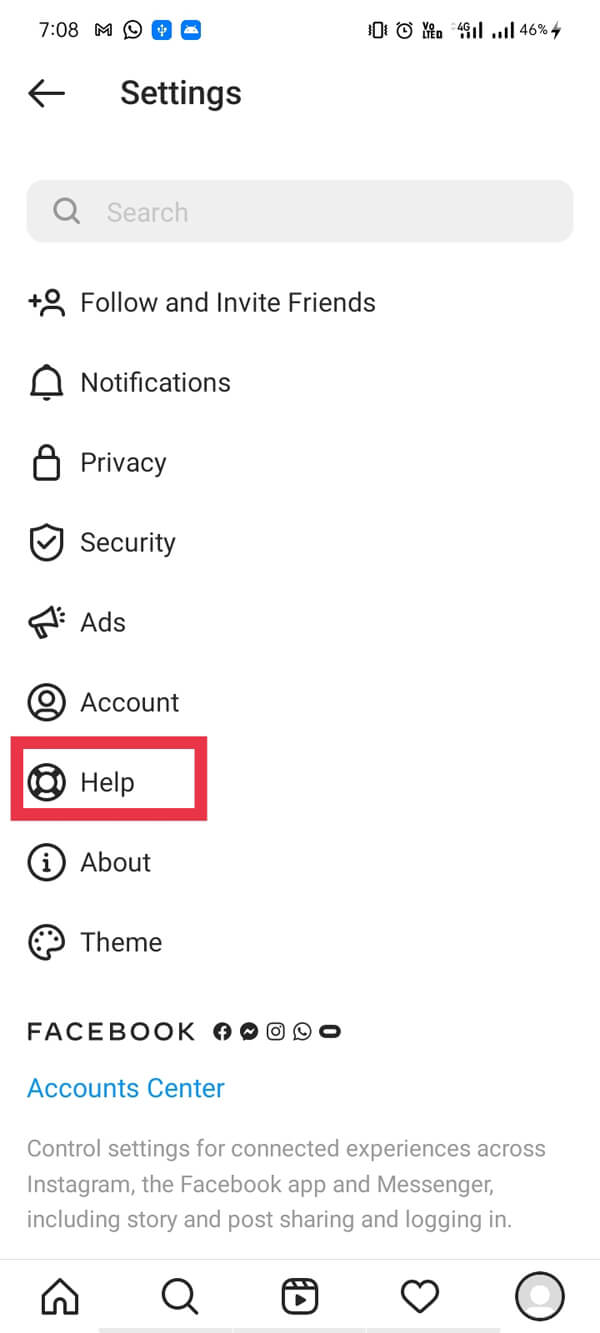Image resolution: width=600 pixels, height=1333 pixels.
Task: Switch to the Home feed tab
Action: tap(60, 1297)
